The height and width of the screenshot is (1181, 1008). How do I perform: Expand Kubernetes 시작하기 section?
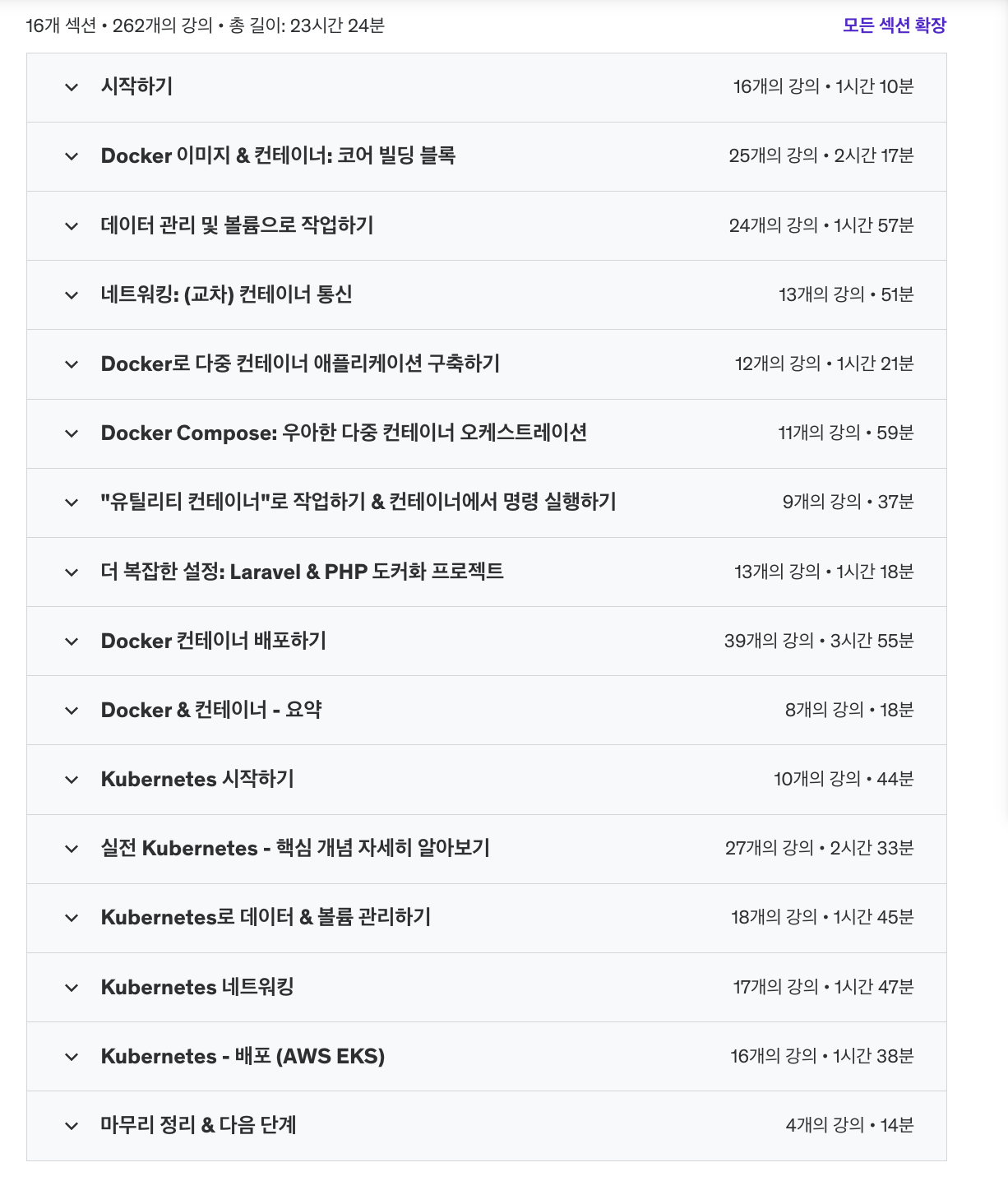tap(197, 779)
